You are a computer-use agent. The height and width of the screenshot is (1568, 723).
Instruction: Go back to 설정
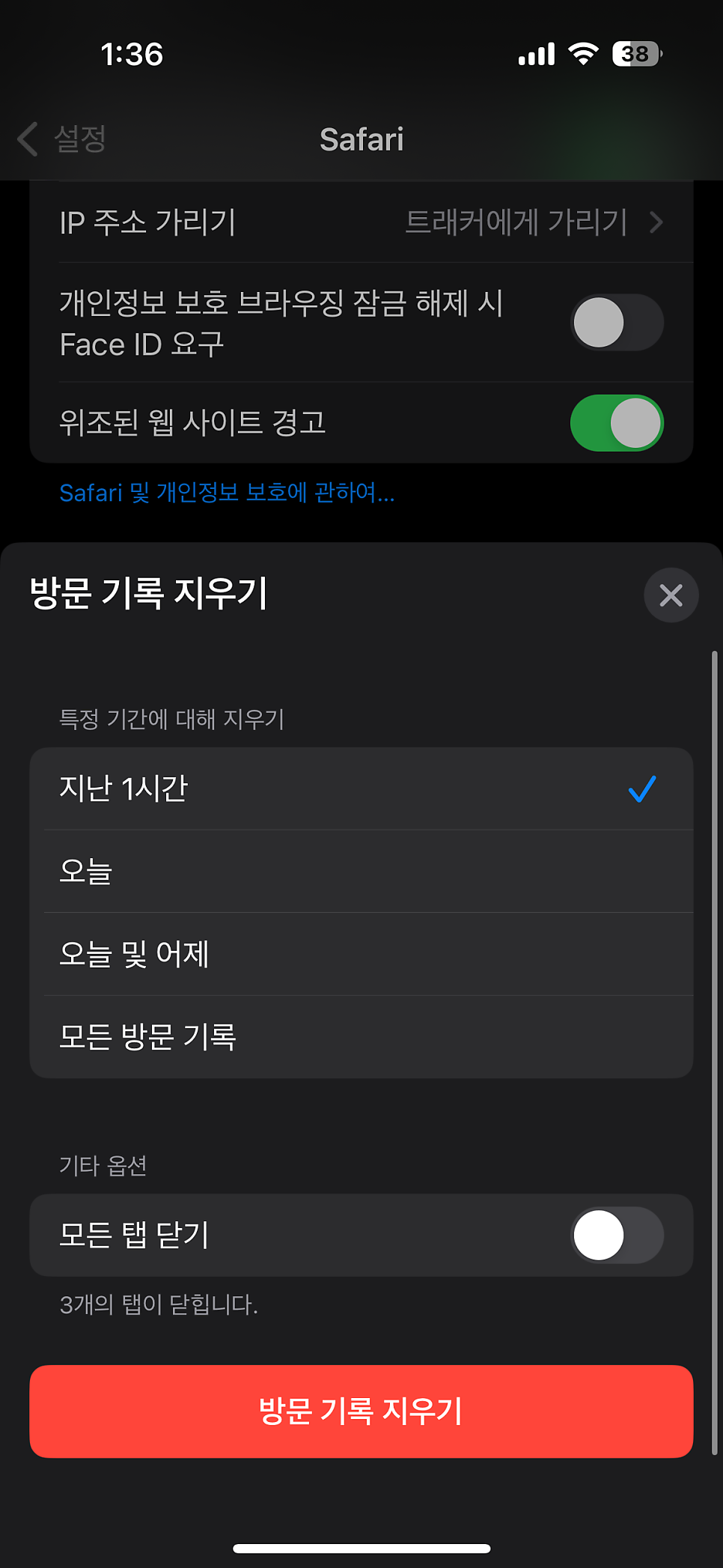tap(63, 139)
